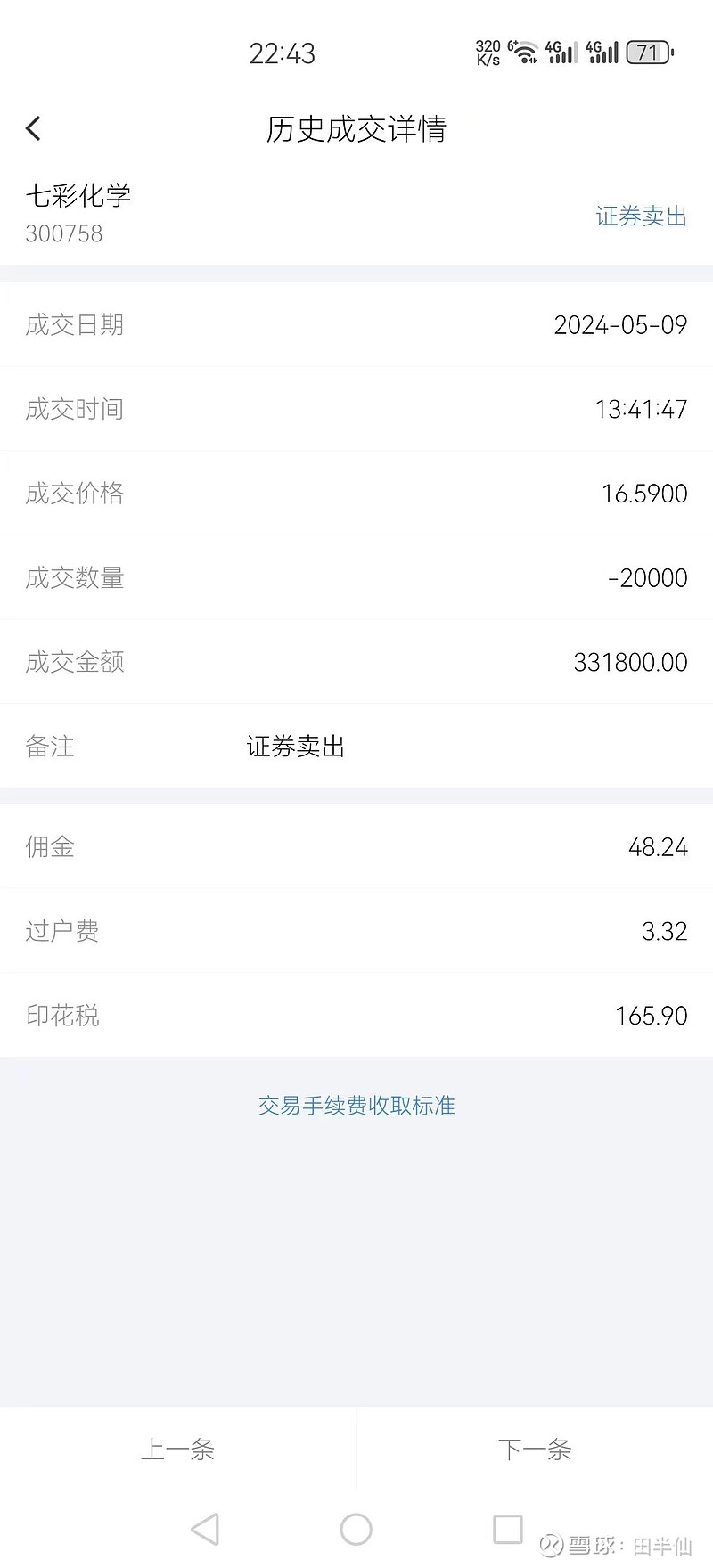
Task: Tap the 印花税 stamp tax row
Action: 356,1015
